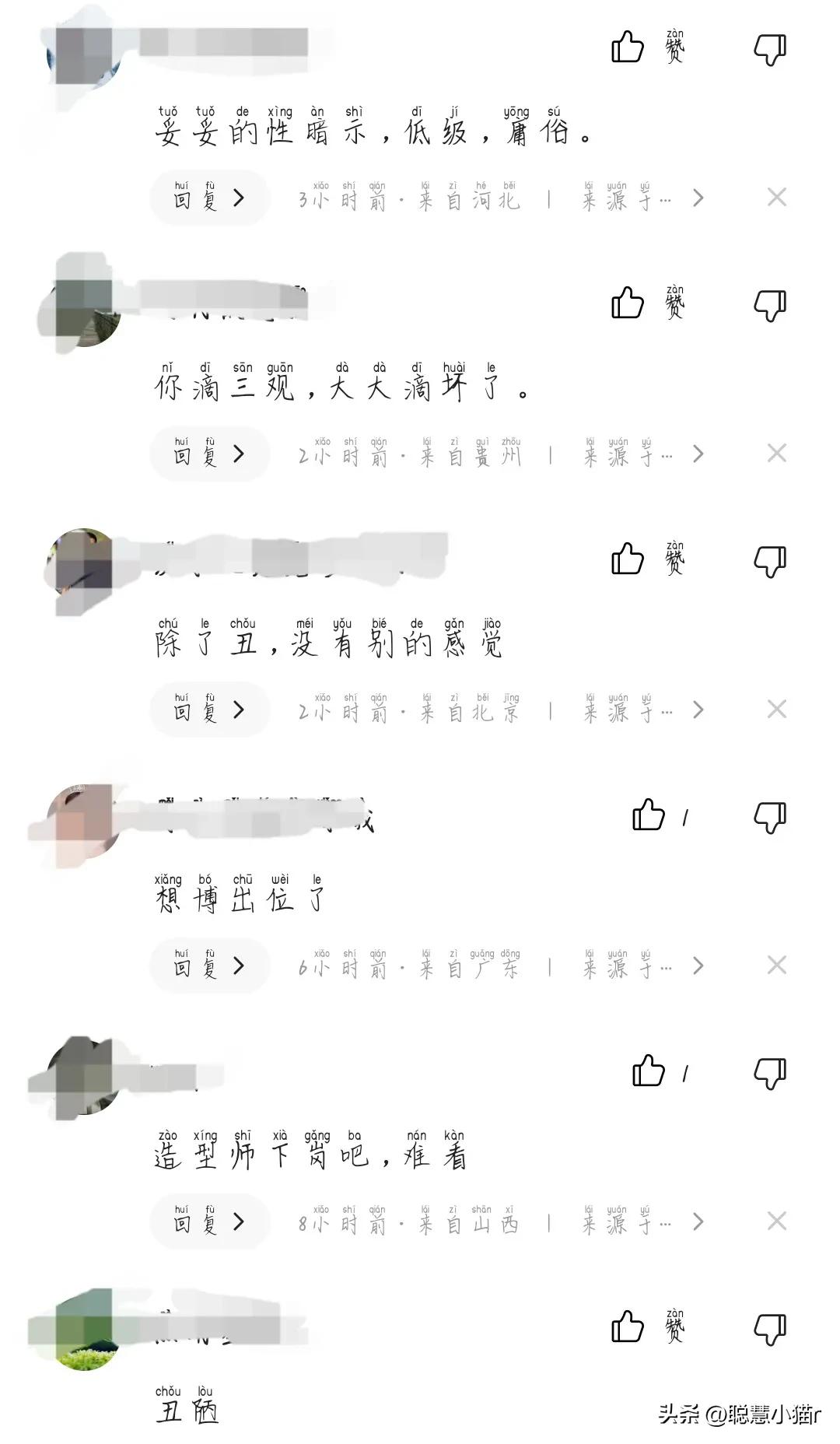
Task: Dismiss the comment from 北京
Action: [x=776, y=710]
